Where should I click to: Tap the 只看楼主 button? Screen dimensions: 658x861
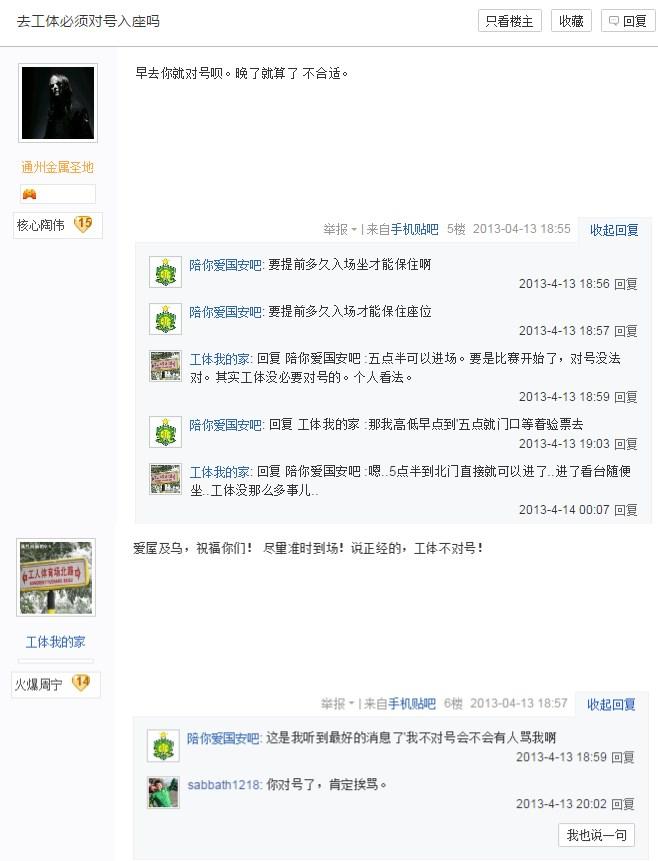[x=511, y=21]
